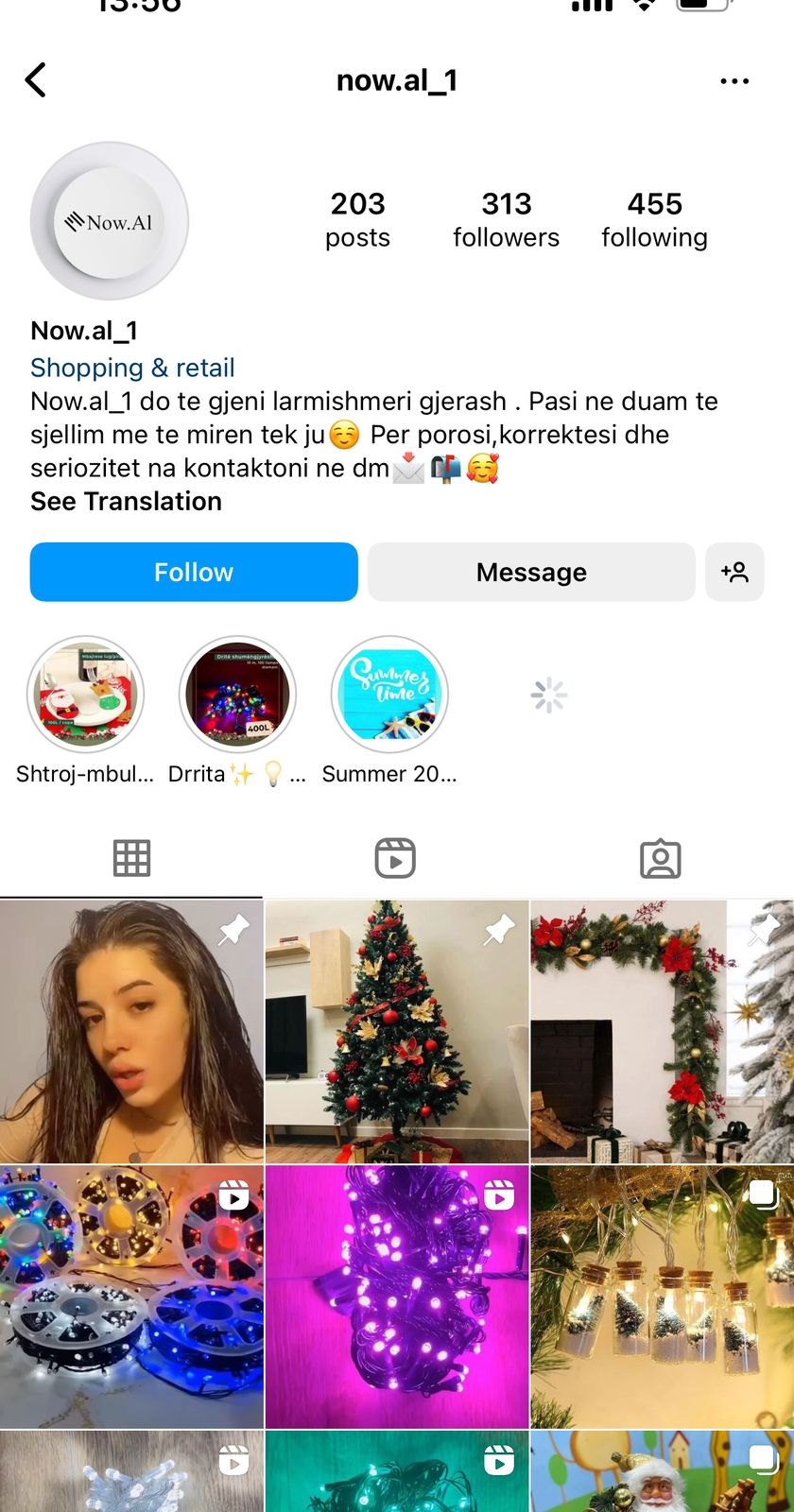Switch to the Reels tab
The height and width of the screenshot is (1512, 794).
point(395,858)
